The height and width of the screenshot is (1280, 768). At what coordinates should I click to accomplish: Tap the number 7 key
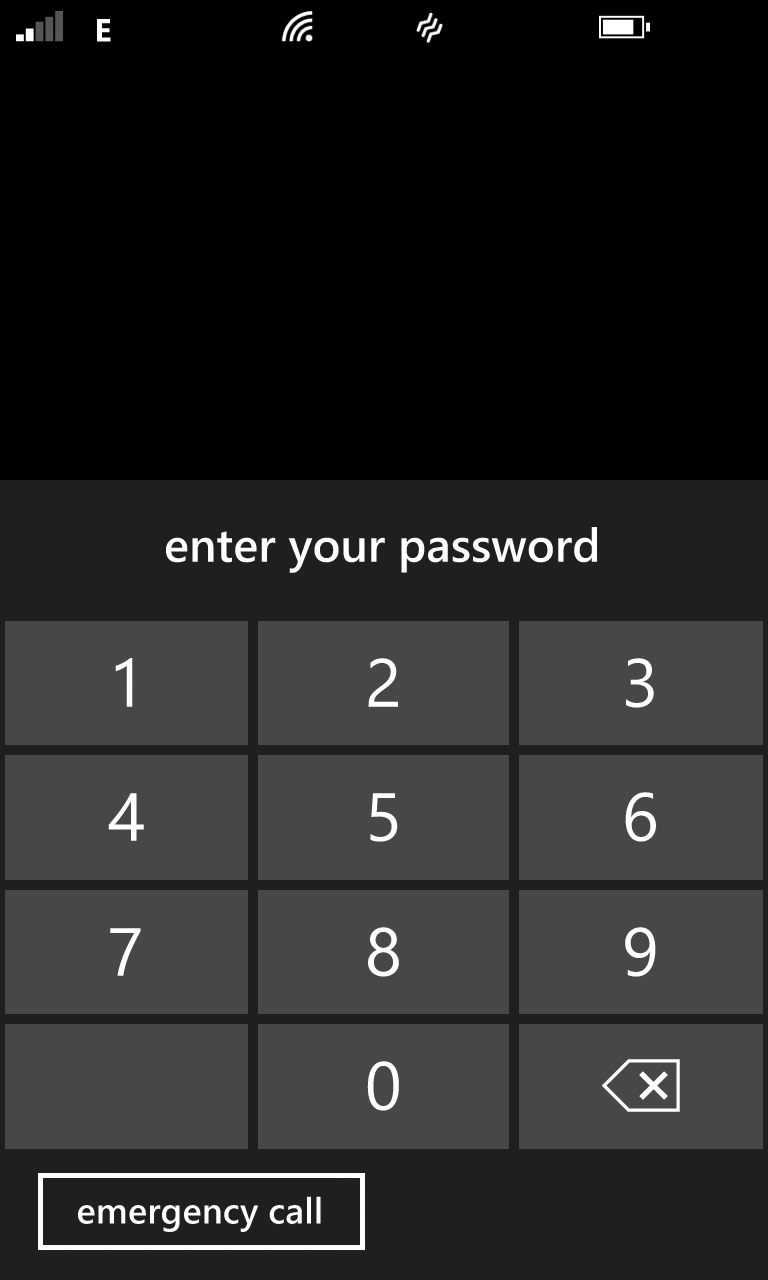(x=126, y=952)
